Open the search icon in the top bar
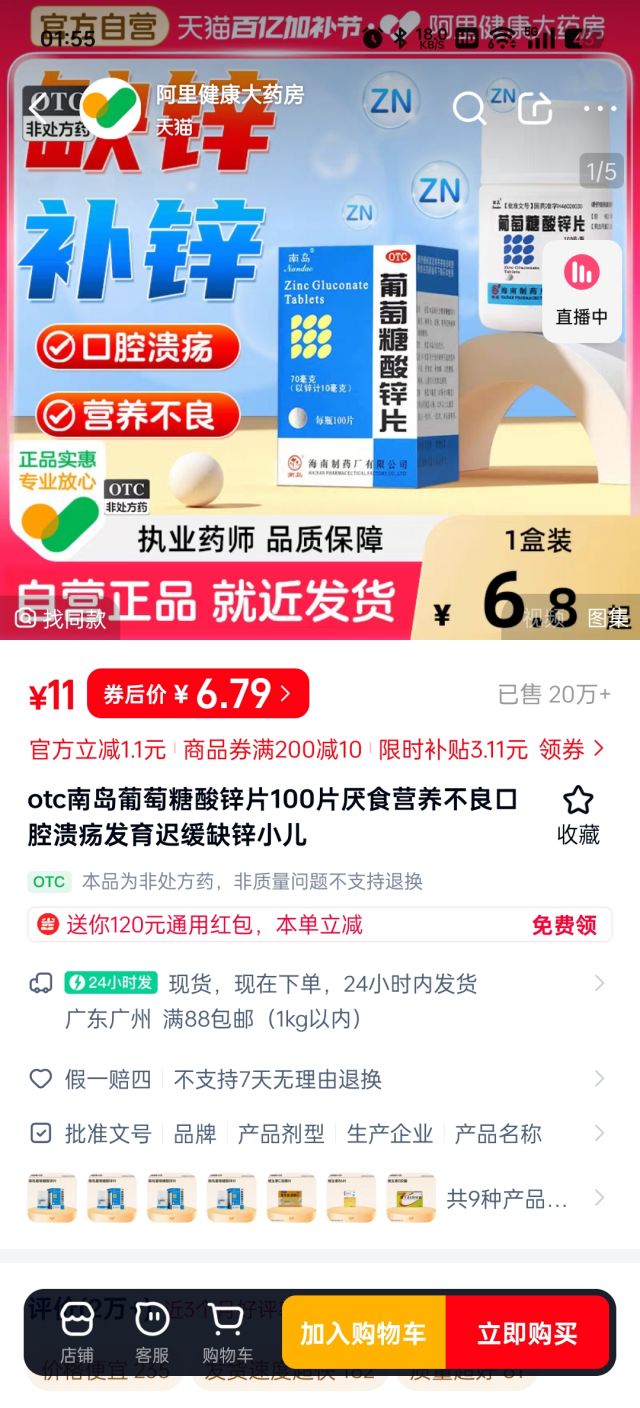The image size is (640, 1408). pyautogui.click(x=468, y=108)
